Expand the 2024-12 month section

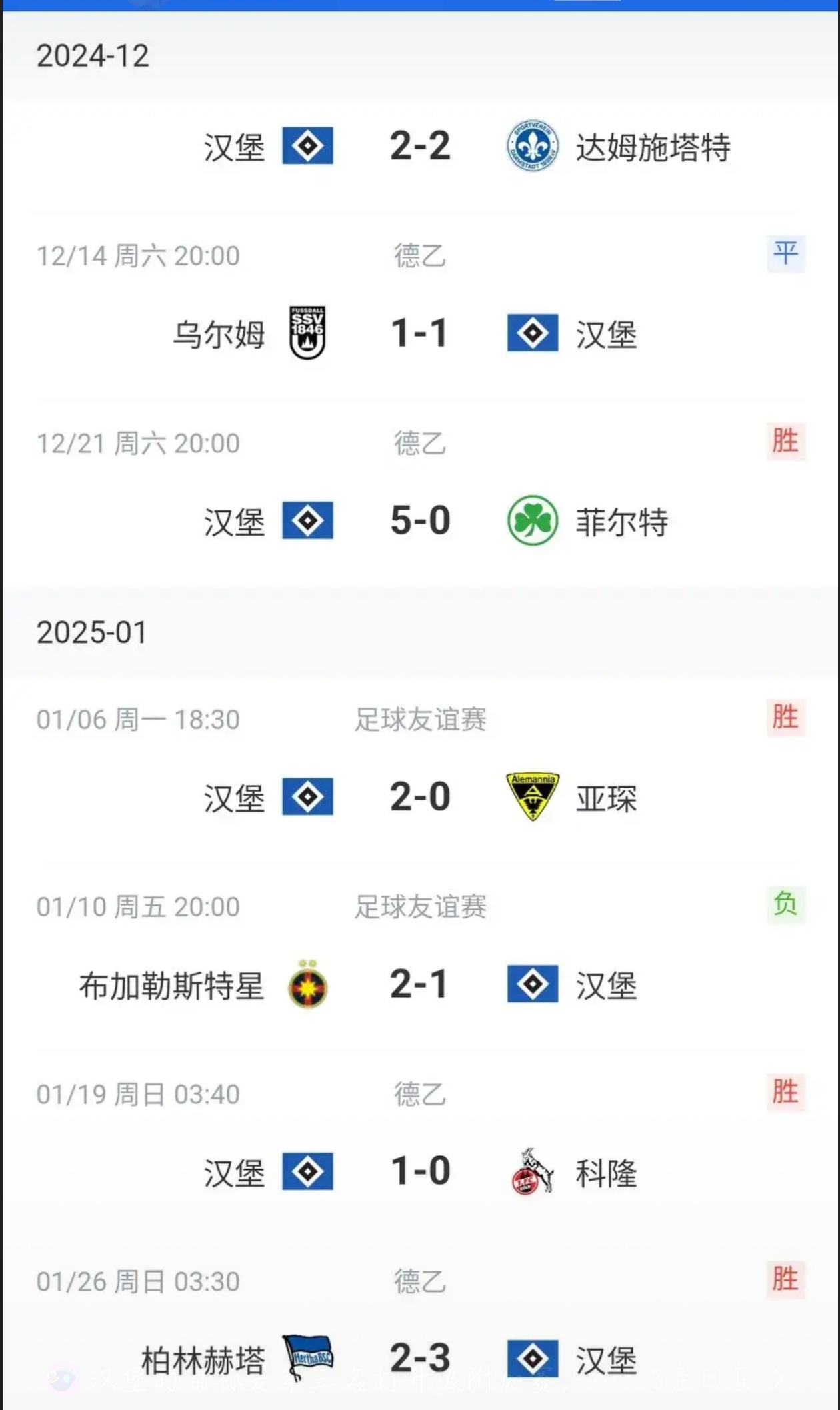[x=93, y=56]
